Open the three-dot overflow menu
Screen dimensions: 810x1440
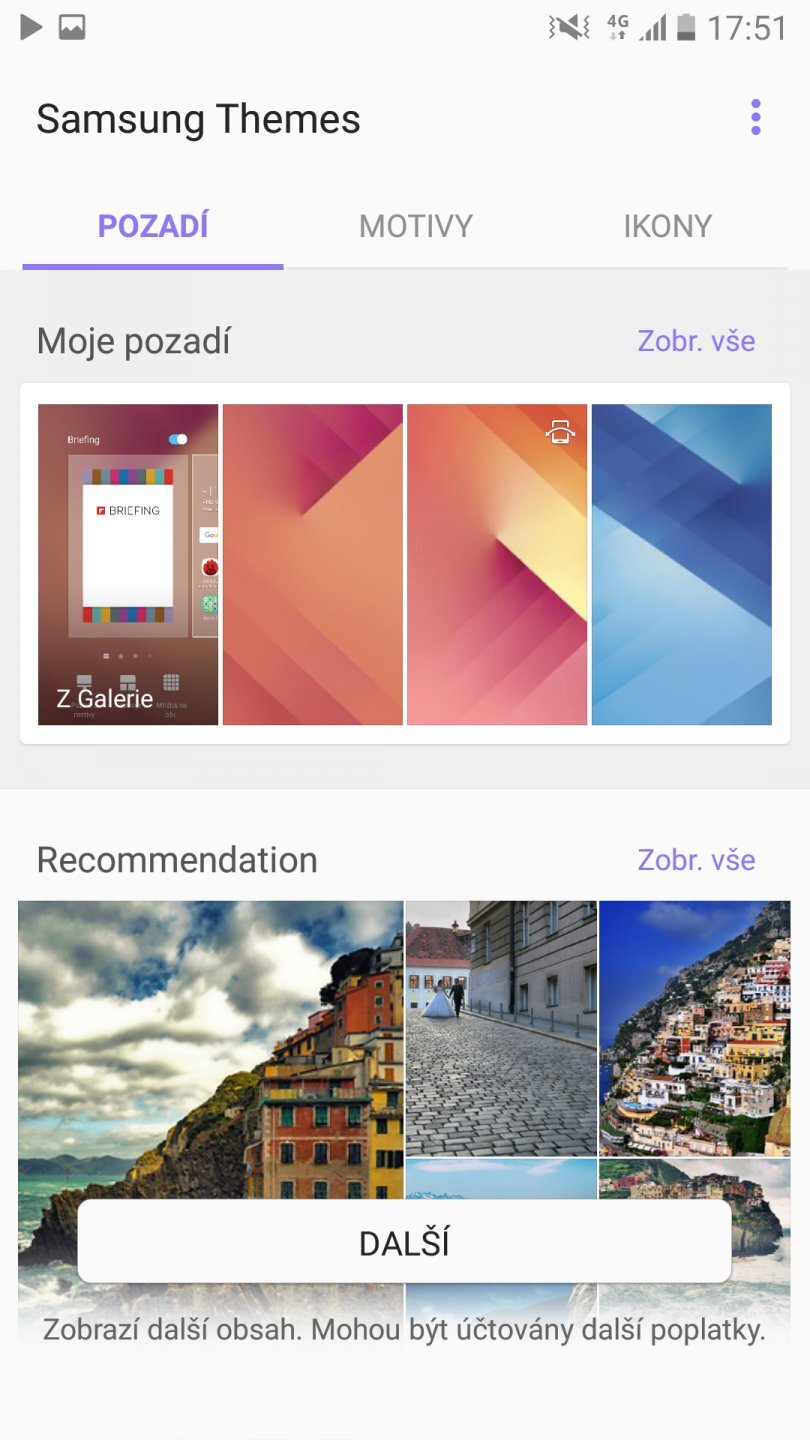coord(756,118)
